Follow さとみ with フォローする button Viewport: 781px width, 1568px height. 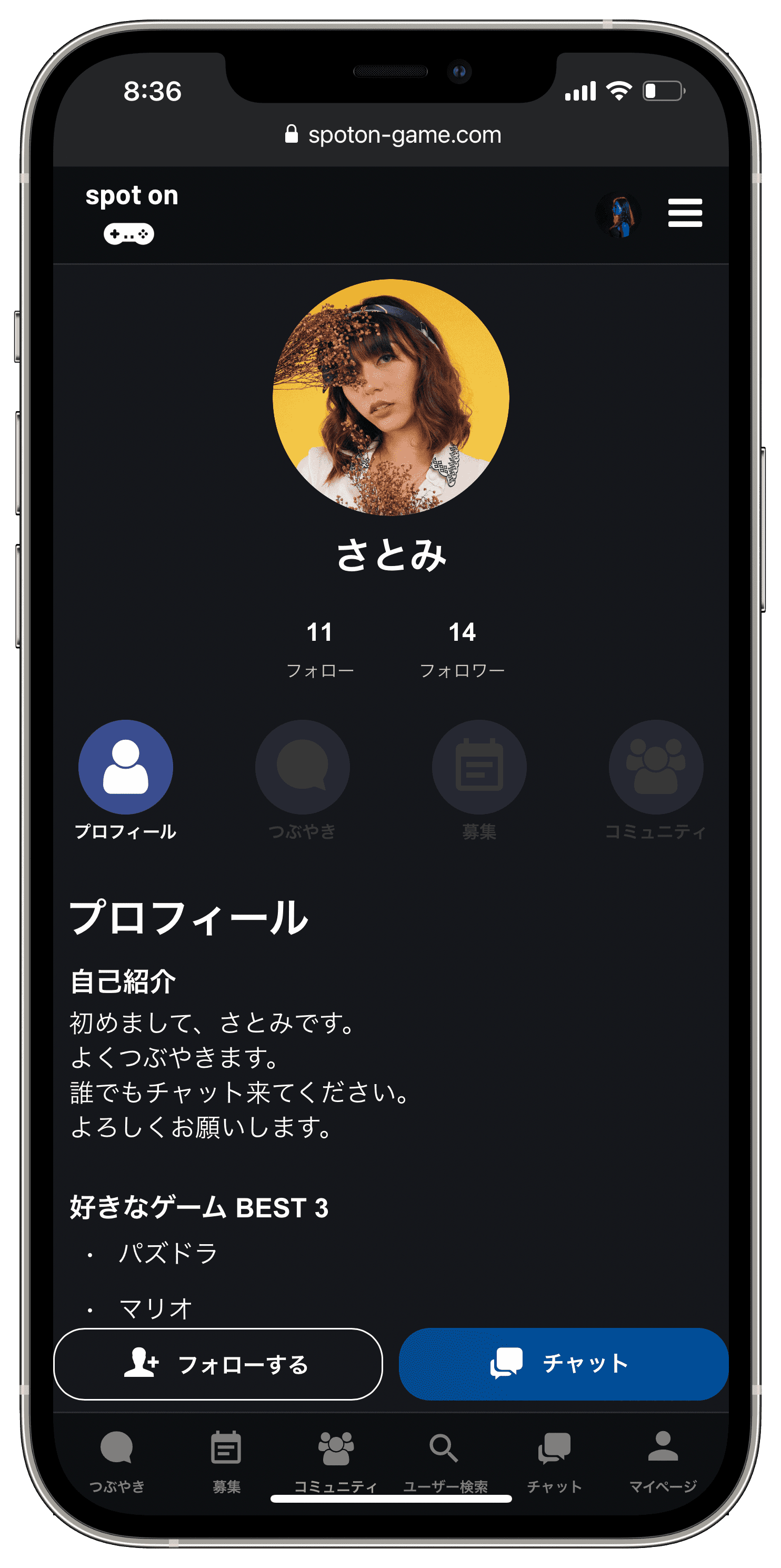(x=218, y=1364)
